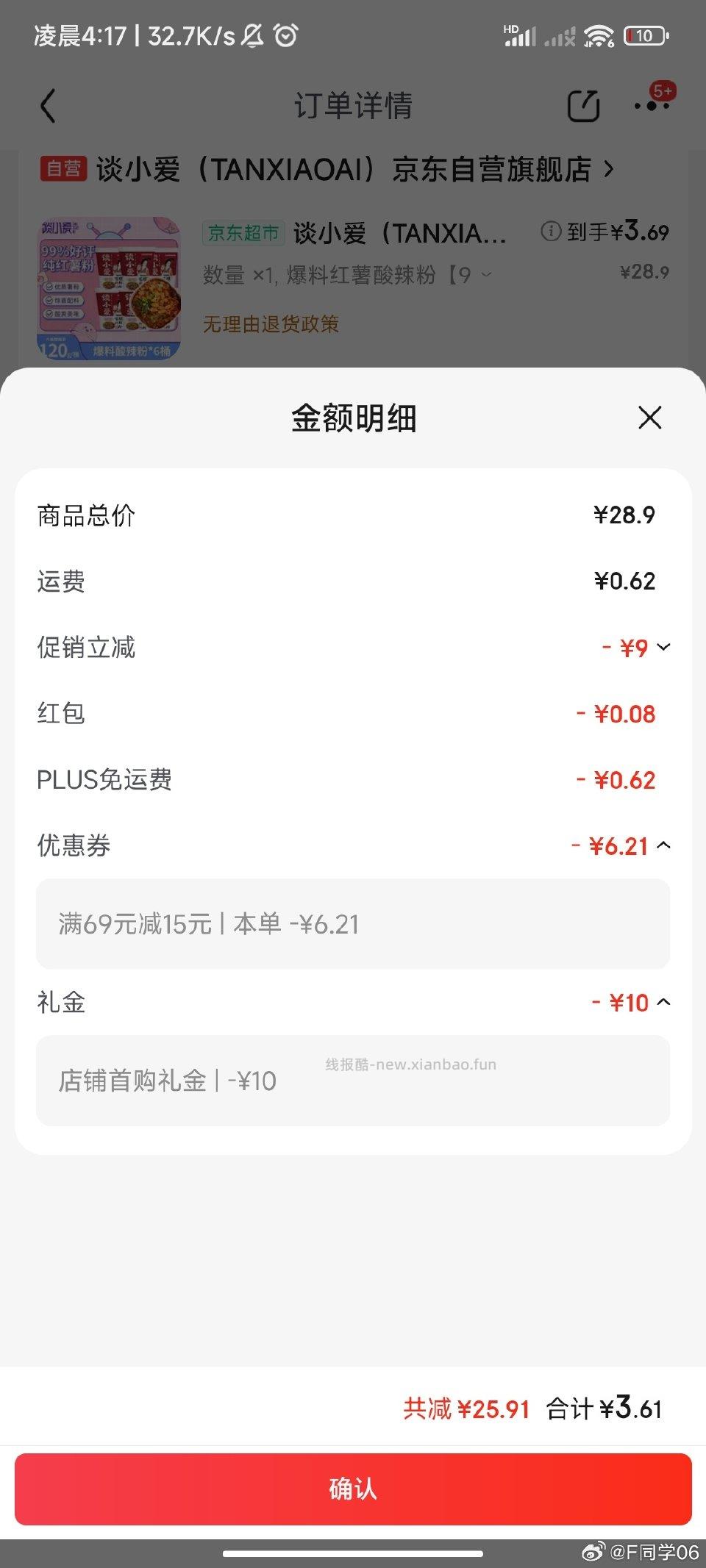Tap the more options icon with 5+ badge
Screen dimensions: 706x1568
(651, 105)
